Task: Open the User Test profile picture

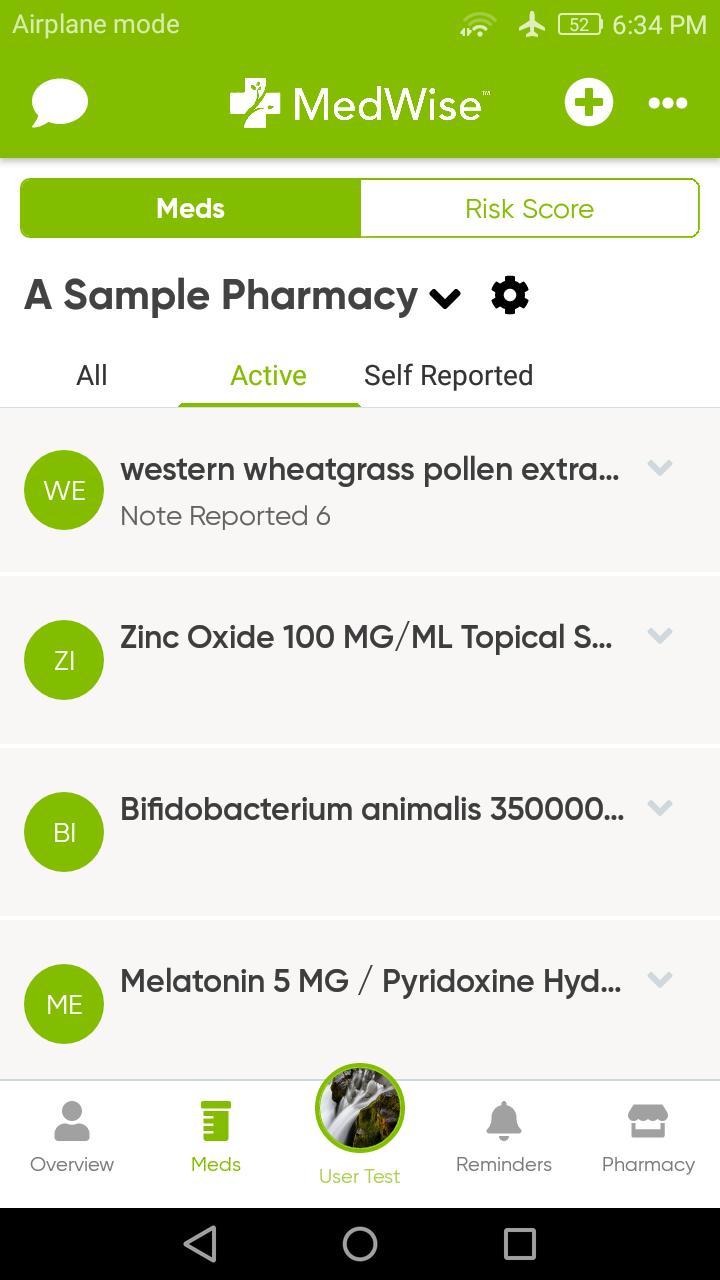Action: [x=360, y=1108]
